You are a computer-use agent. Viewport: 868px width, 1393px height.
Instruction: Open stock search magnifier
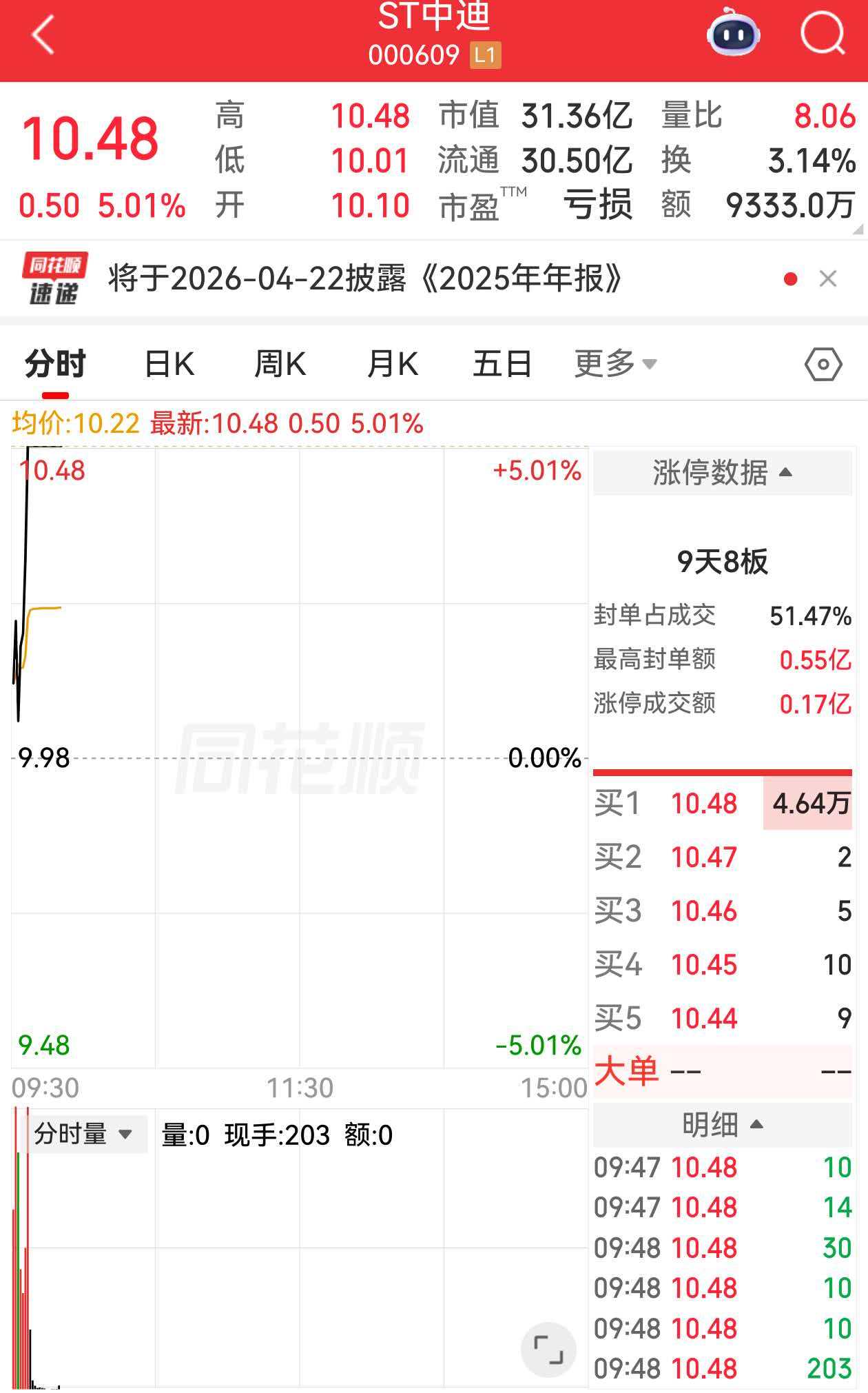pyautogui.click(x=823, y=33)
